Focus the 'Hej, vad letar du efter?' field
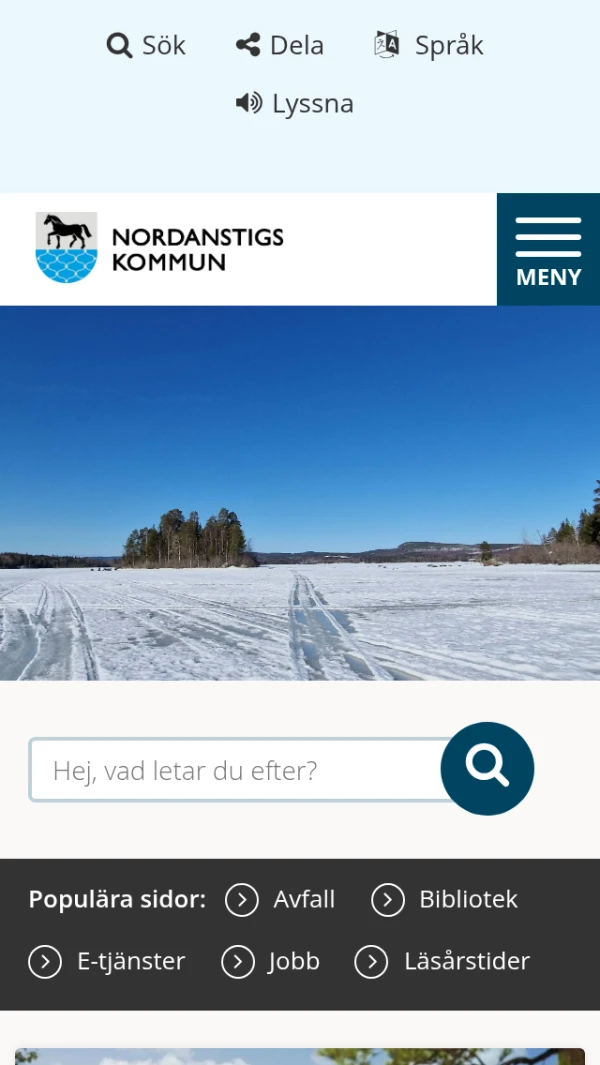The image size is (600, 1065). coord(235,770)
